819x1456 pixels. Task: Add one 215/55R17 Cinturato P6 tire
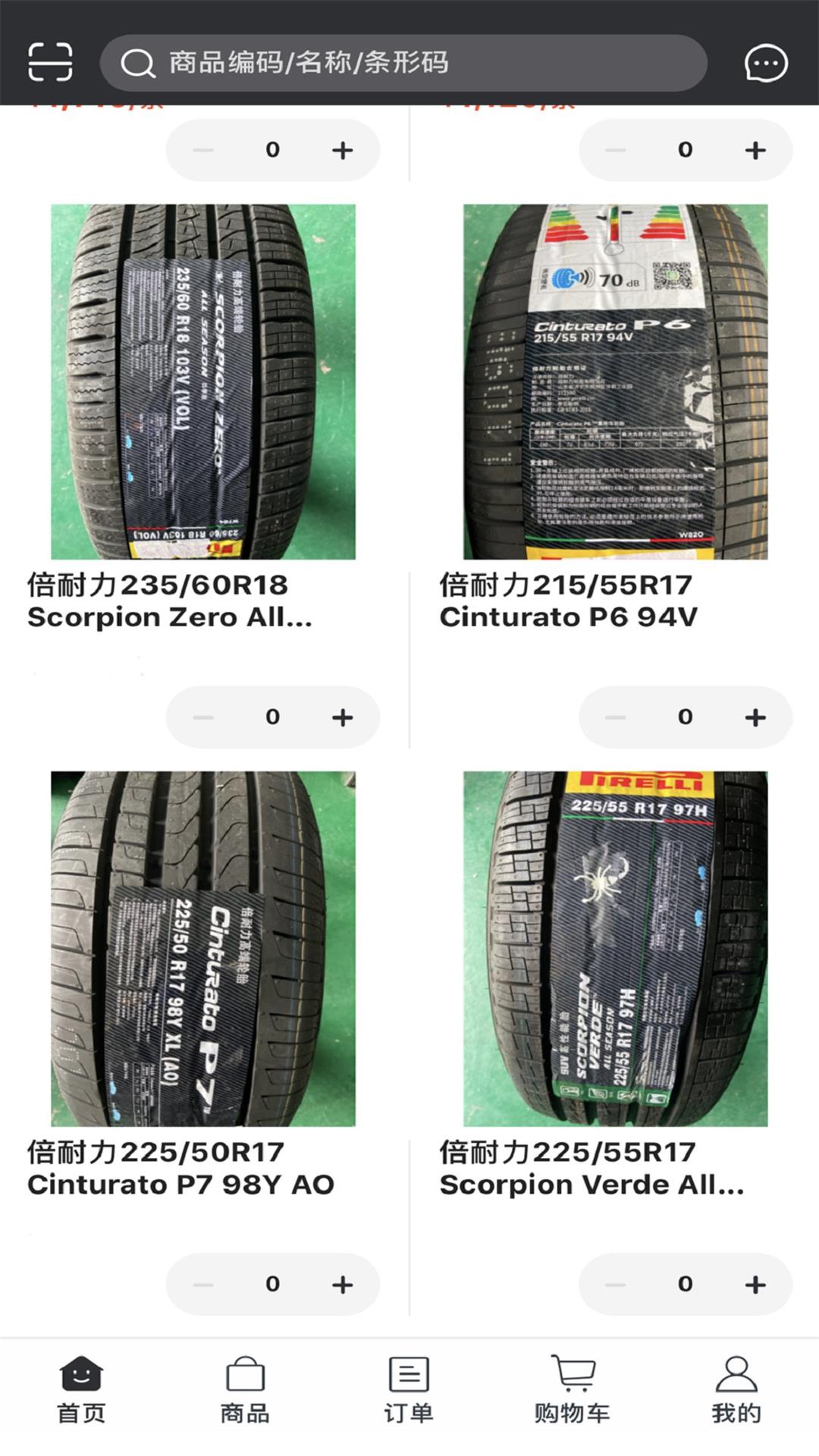click(755, 717)
